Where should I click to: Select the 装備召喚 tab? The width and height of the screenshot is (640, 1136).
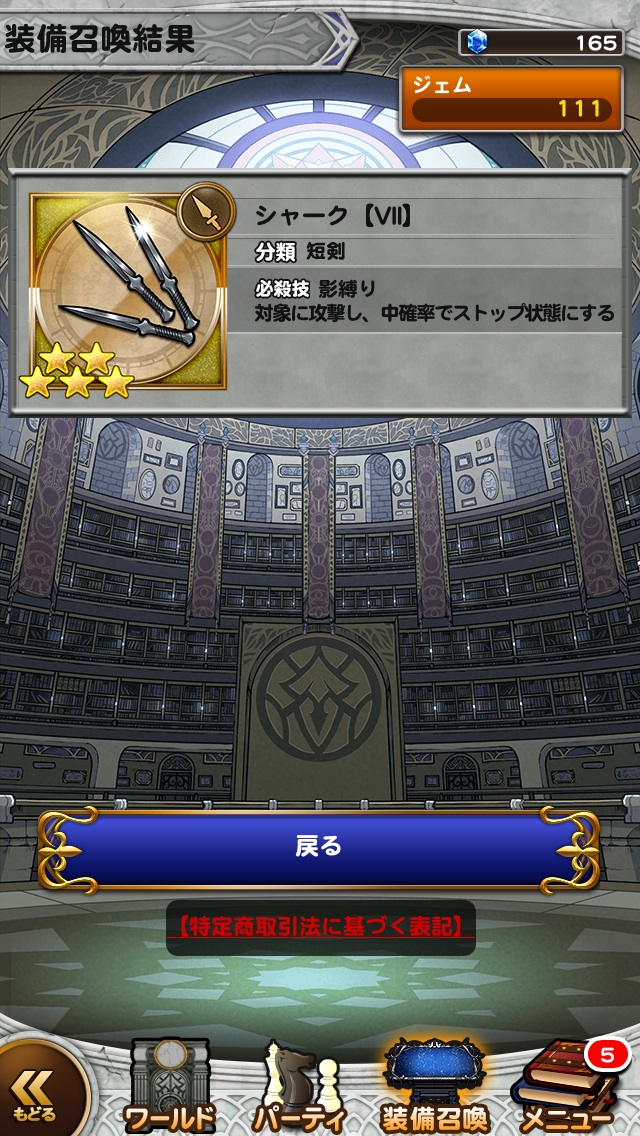(x=435, y=1088)
